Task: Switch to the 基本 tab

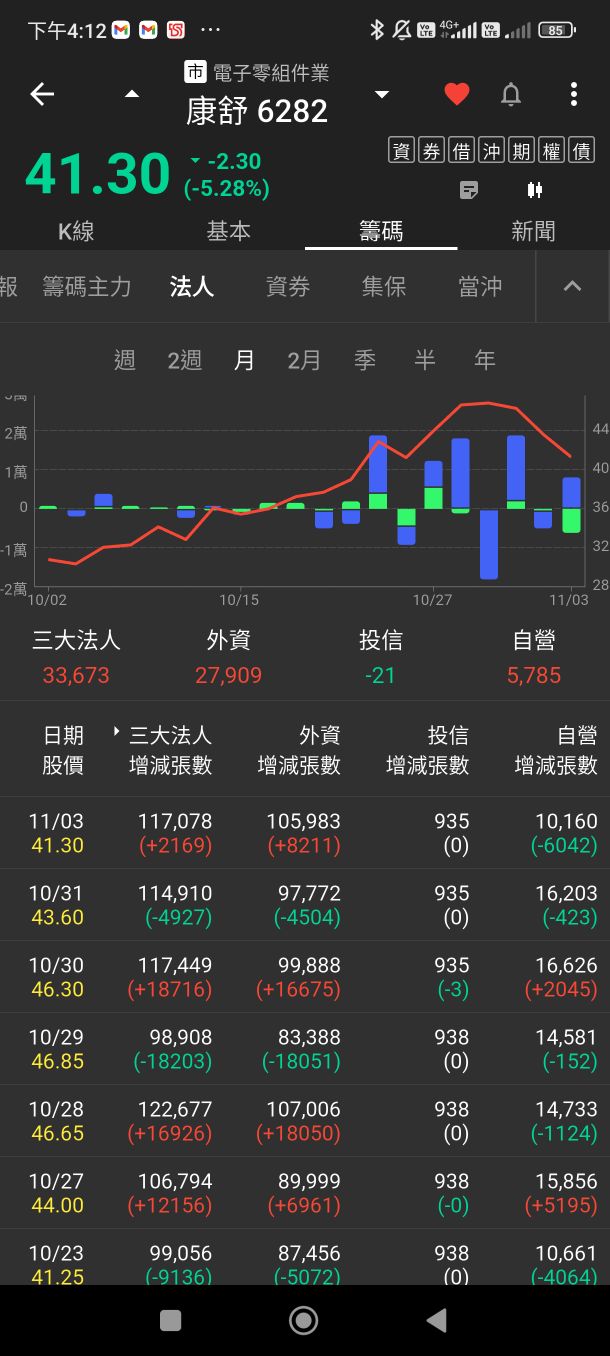Action: click(228, 232)
